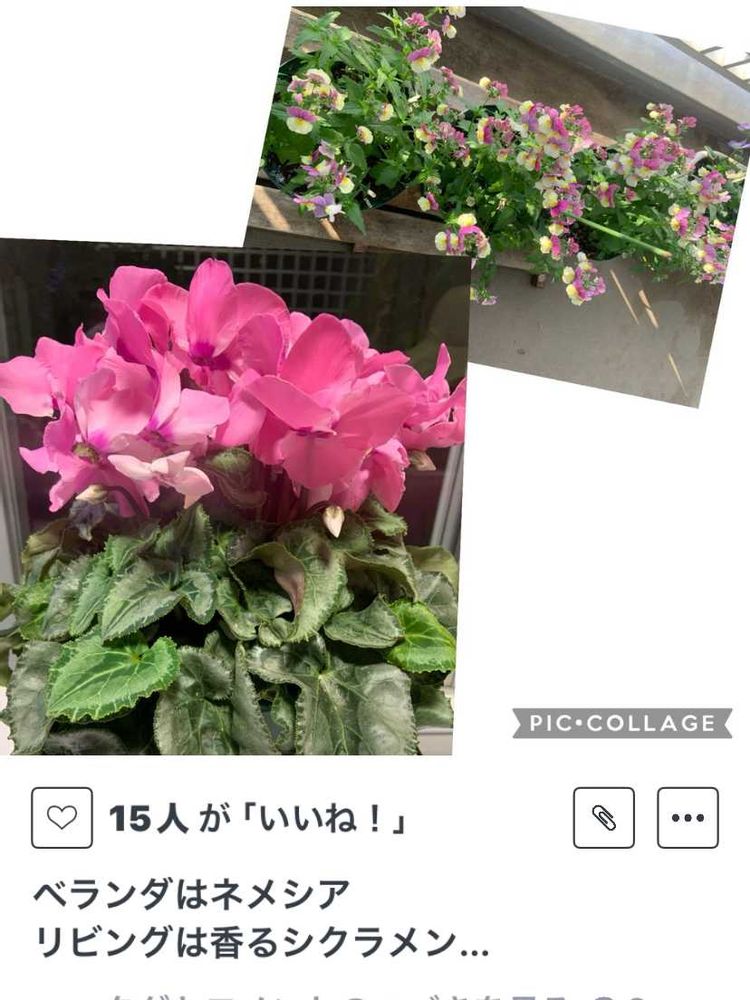This screenshot has height=1000, width=750.
Task: Open the flower collage photo
Action: click(375, 379)
